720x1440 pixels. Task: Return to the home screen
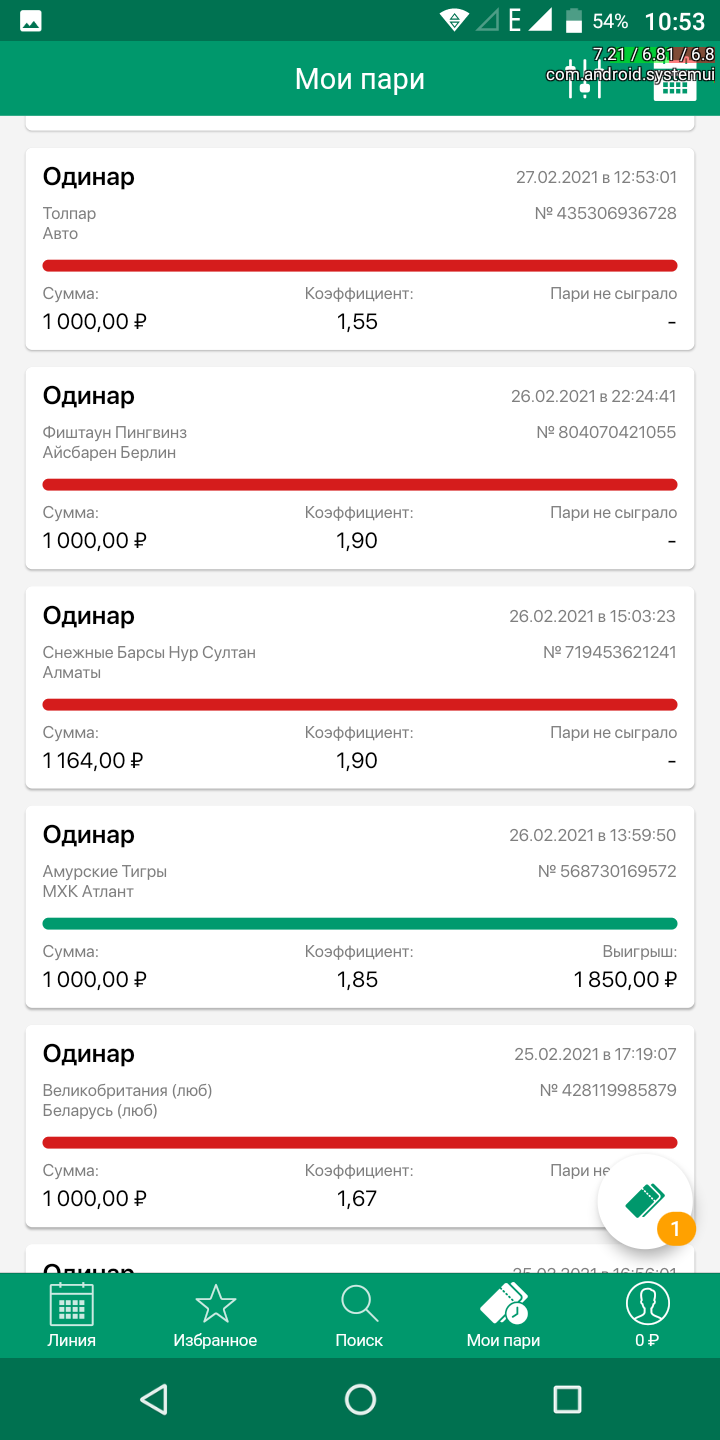click(x=360, y=1399)
